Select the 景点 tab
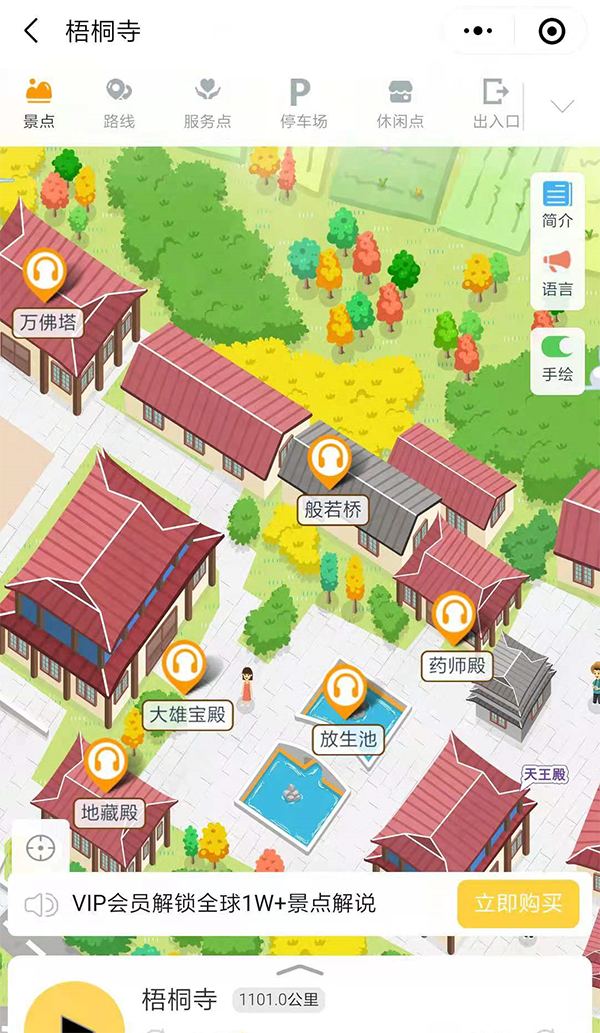The width and height of the screenshot is (600, 1033). pos(39,104)
